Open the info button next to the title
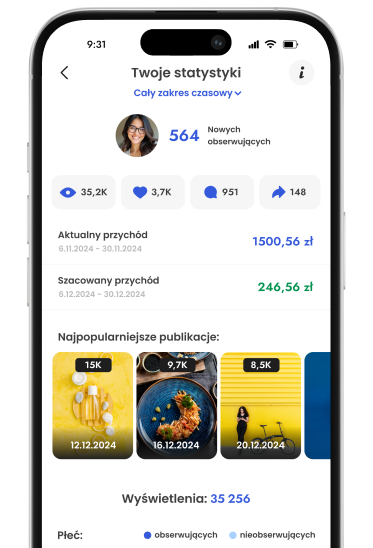 point(301,73)
